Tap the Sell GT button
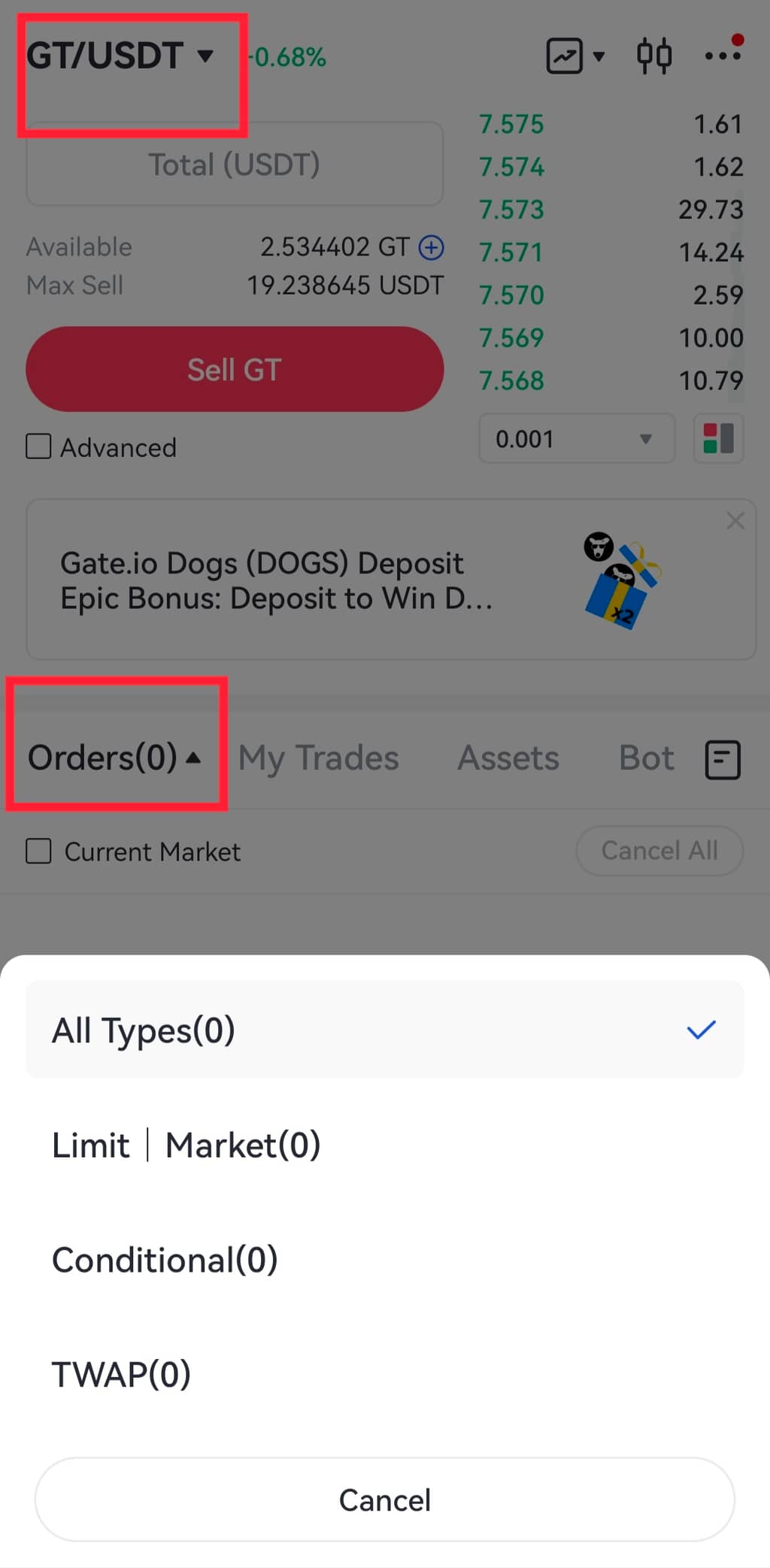Viewport: 770px width, 1568px height. coord(234,369)
